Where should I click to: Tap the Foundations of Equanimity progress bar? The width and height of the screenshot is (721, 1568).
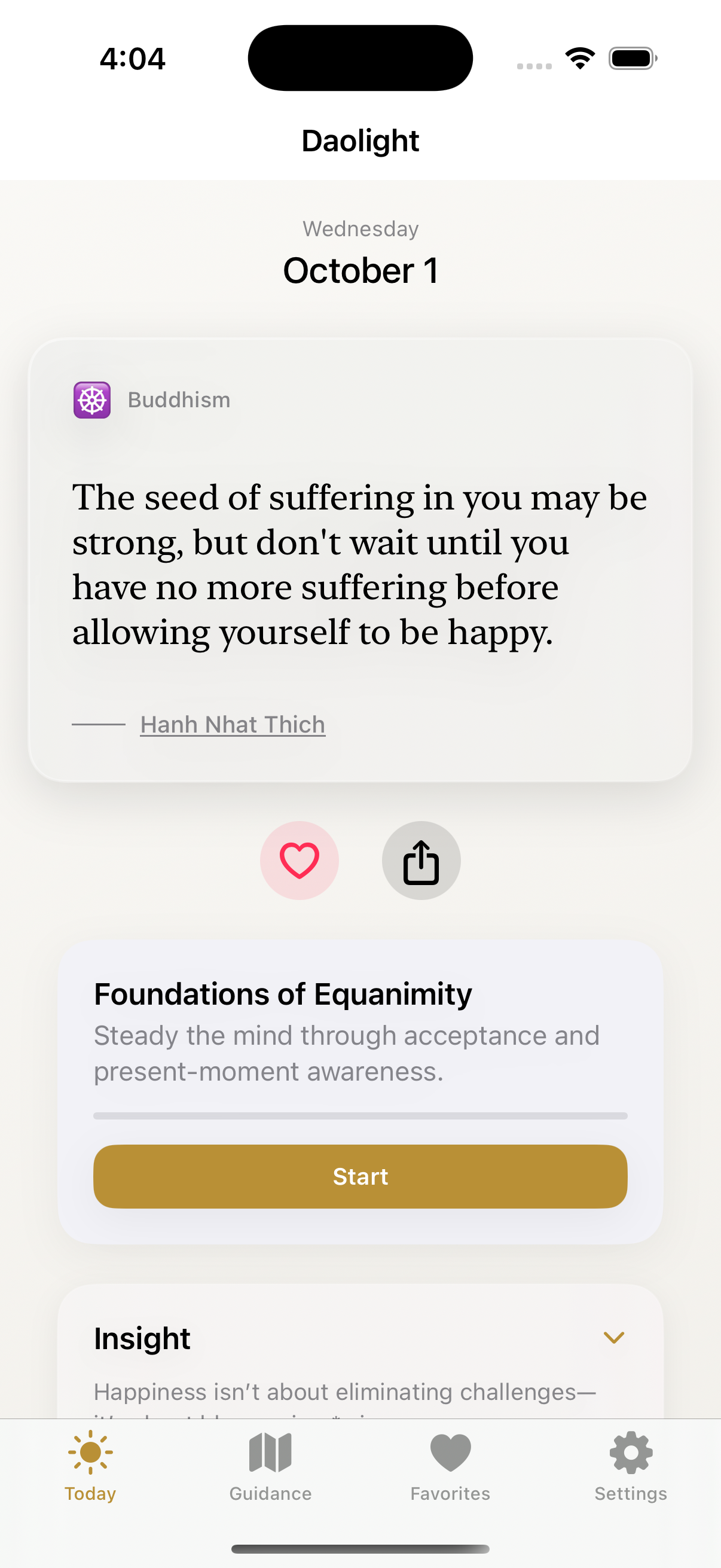tap(360, 1116)
